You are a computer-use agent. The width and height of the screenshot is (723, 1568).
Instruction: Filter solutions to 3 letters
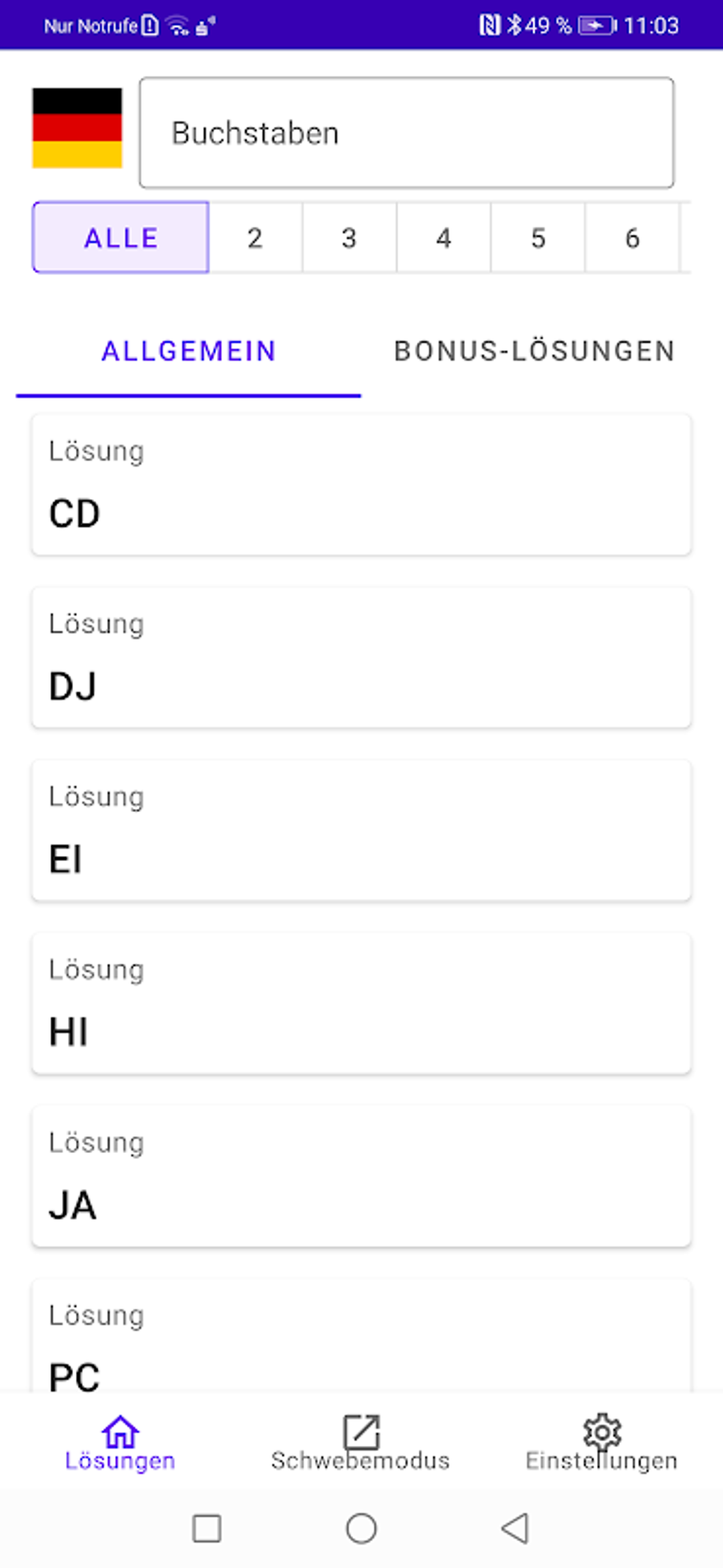tap(349, 238)
